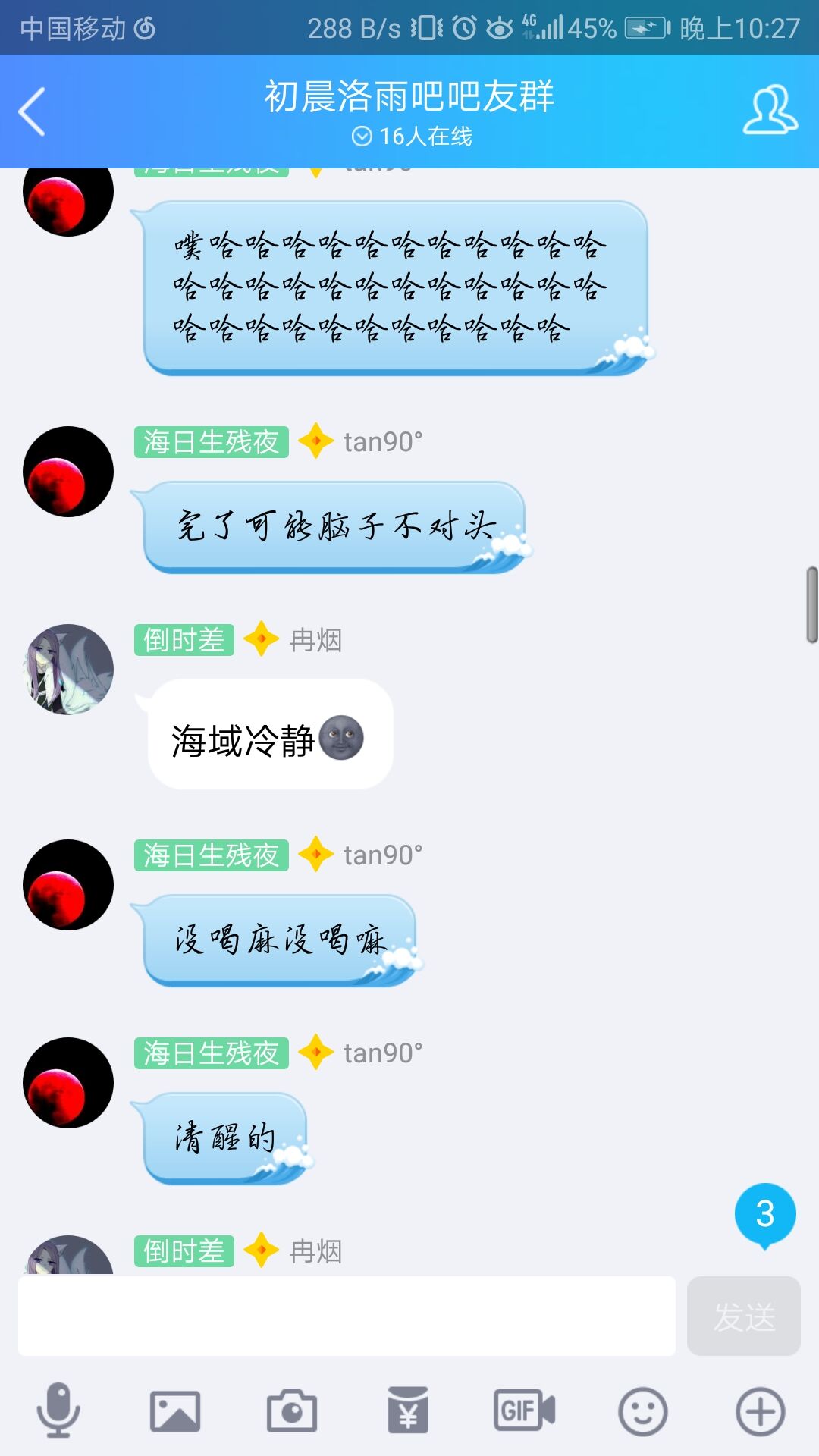Image resolution: width=819 pixels, height=1456 pixels.
Task: Send a red packet
Action: click(408, 1410)
